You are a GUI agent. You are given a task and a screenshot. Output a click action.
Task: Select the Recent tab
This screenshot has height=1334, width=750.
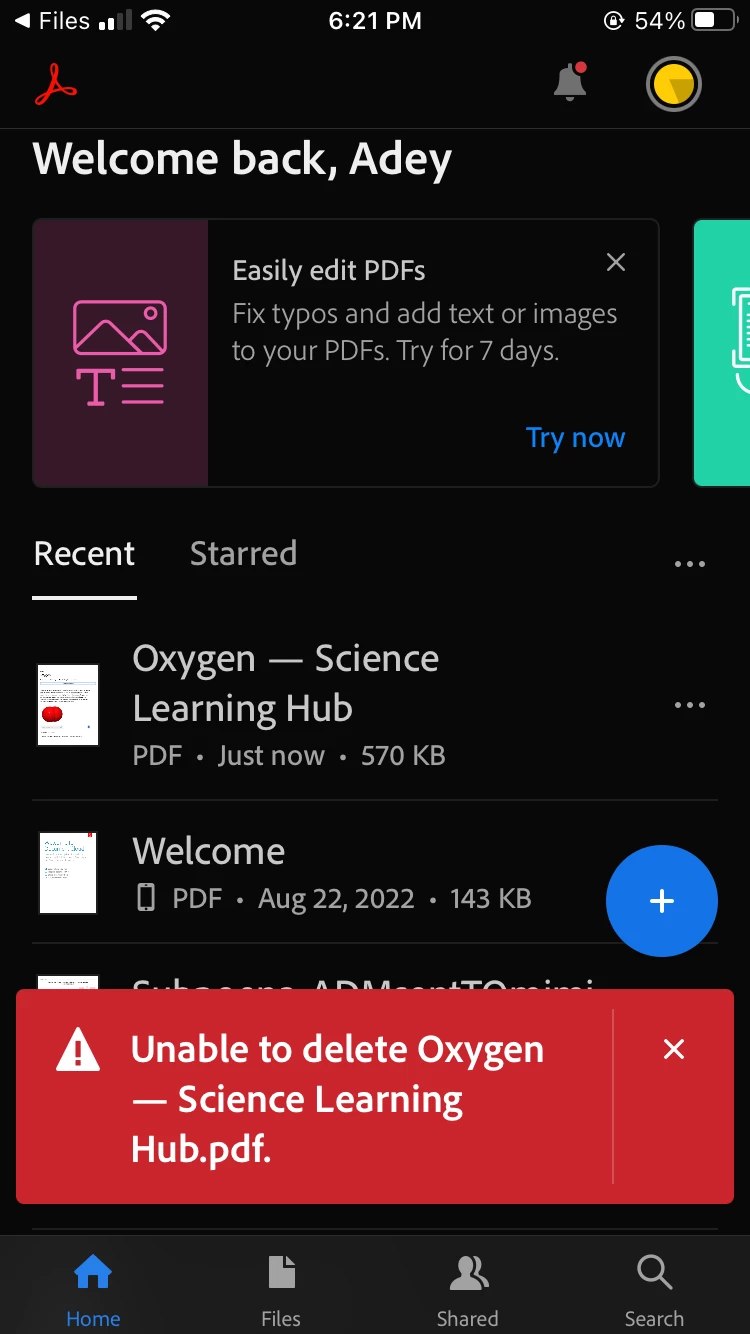84,554
